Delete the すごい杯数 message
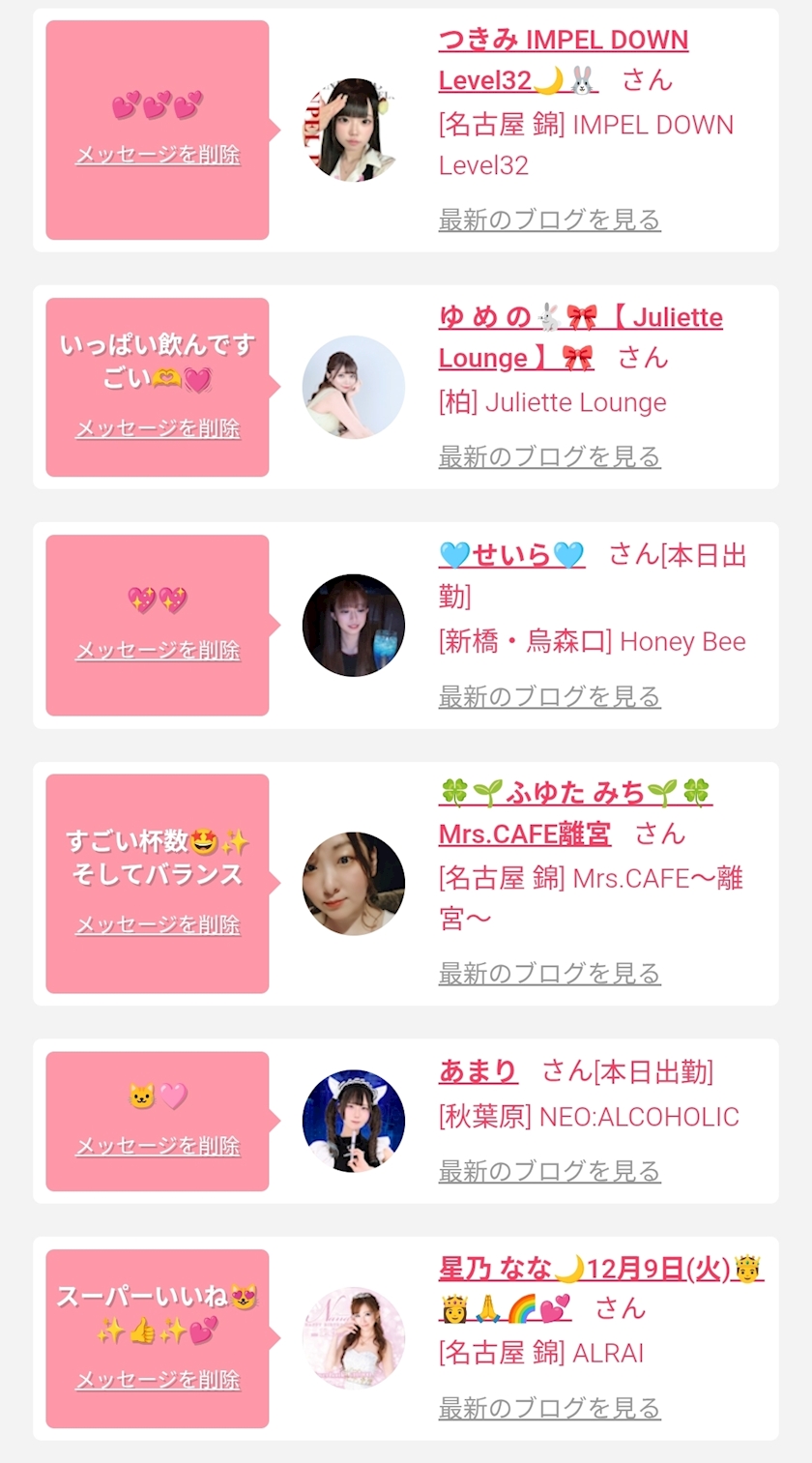Viewport: 812px width, 1463px height. point(158,925)
